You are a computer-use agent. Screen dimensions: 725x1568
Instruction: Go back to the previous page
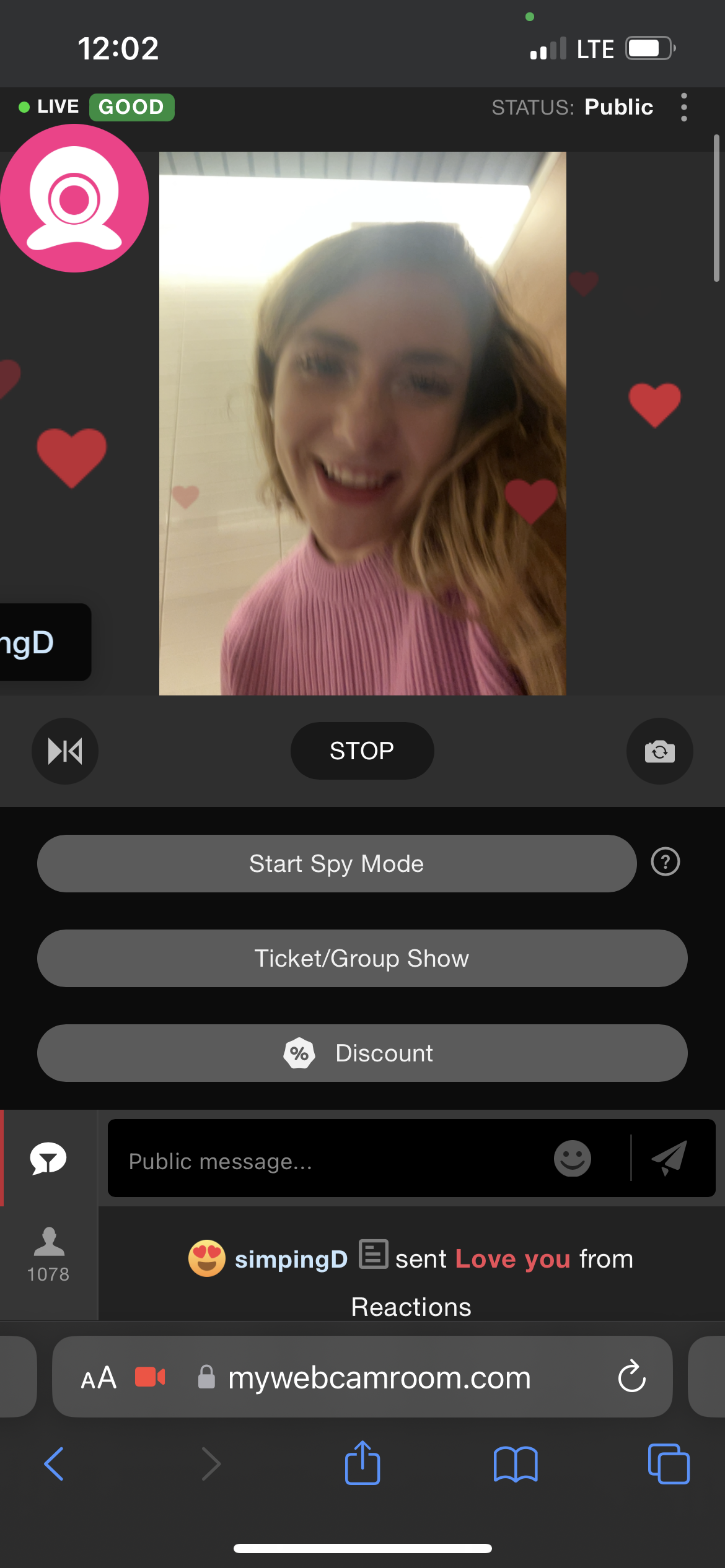pyautogui.click(x=55, y=1464)
